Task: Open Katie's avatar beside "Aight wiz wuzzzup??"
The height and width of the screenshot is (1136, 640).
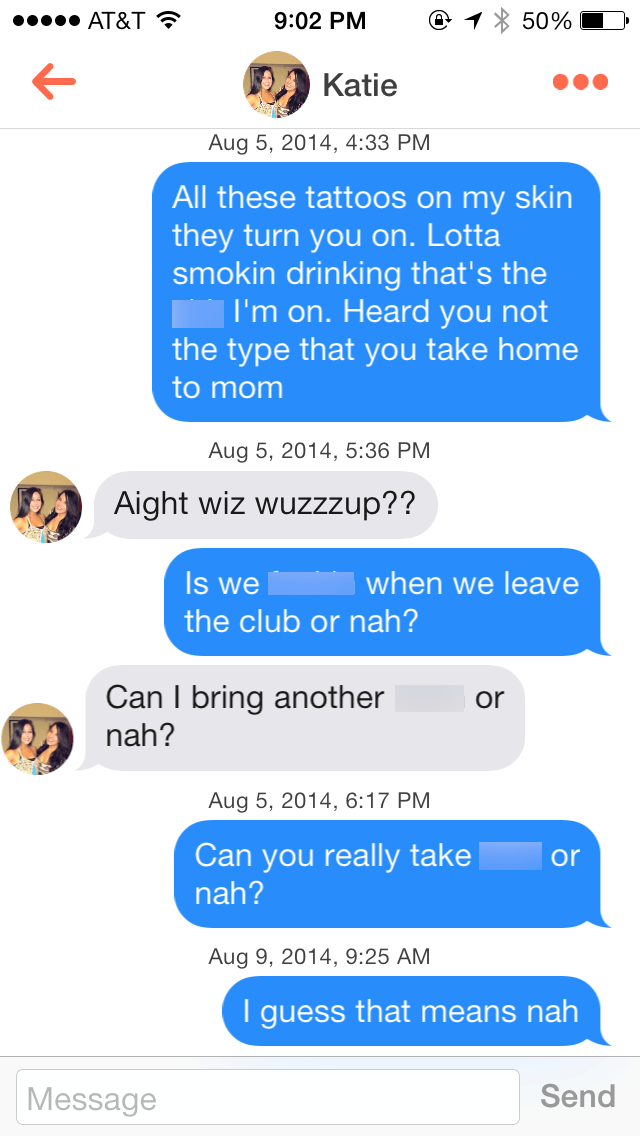Action: tap(46, 507)
